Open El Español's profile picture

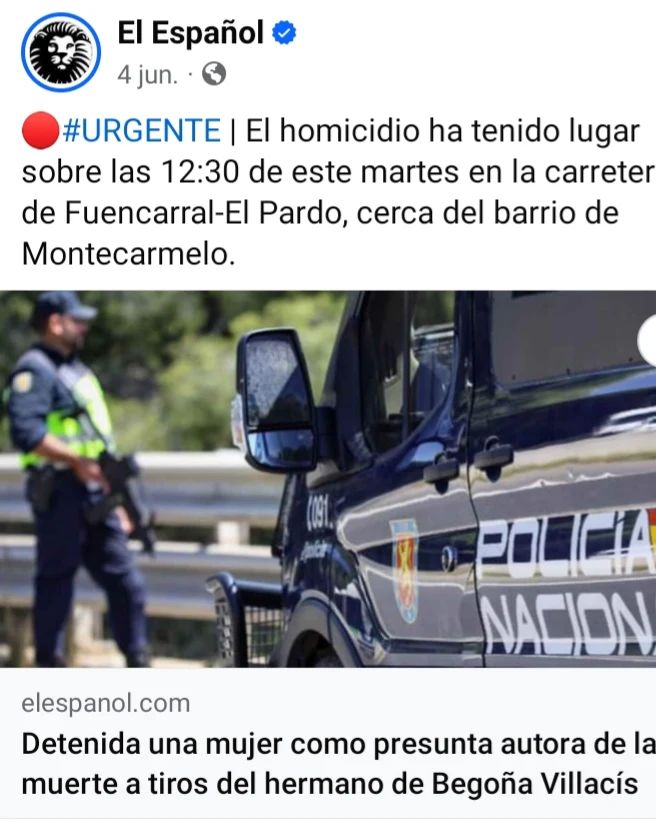pos(61,52)
